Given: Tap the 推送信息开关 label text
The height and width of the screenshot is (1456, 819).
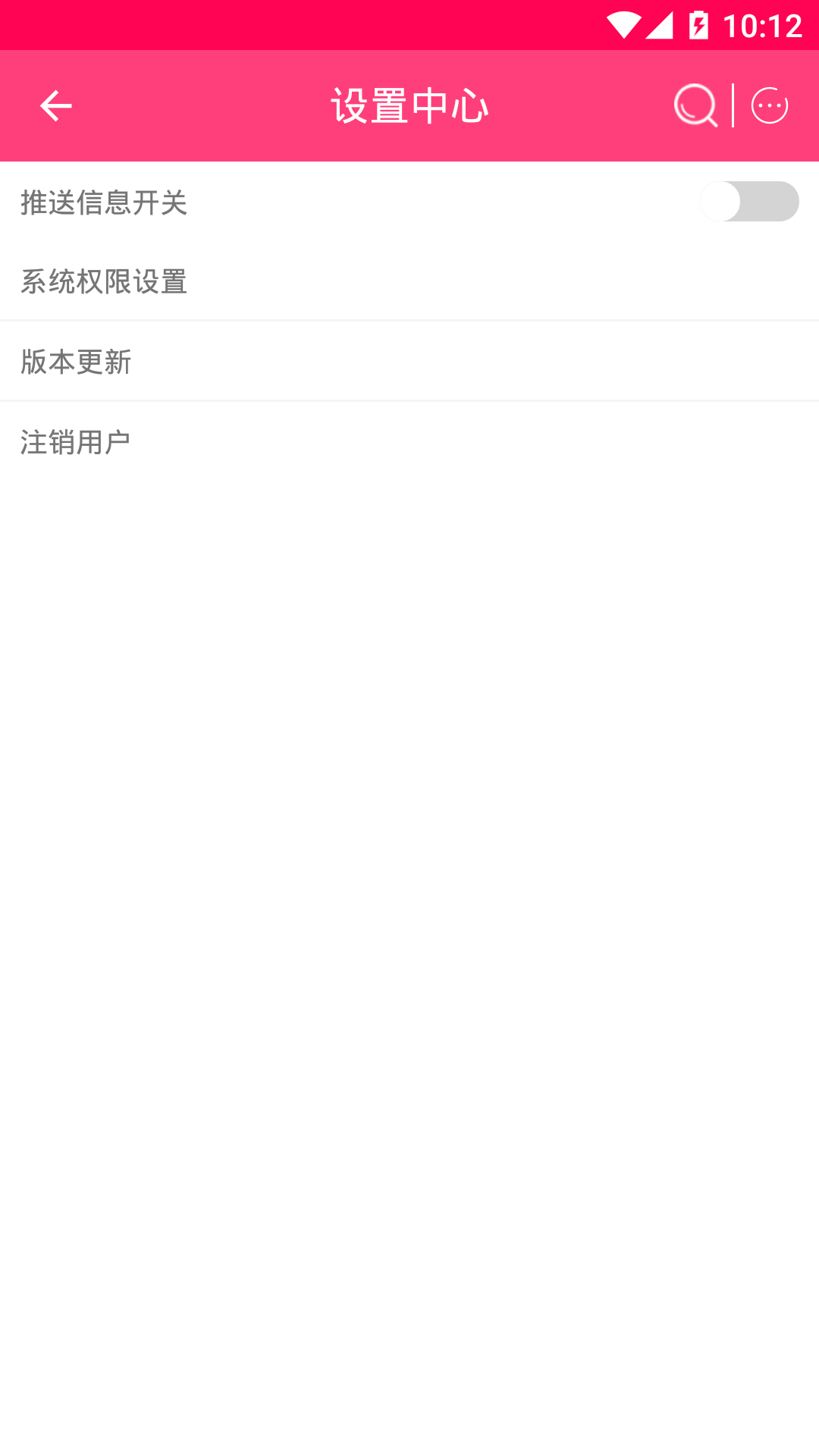Looking at the screenshot, I should [105, 202].
